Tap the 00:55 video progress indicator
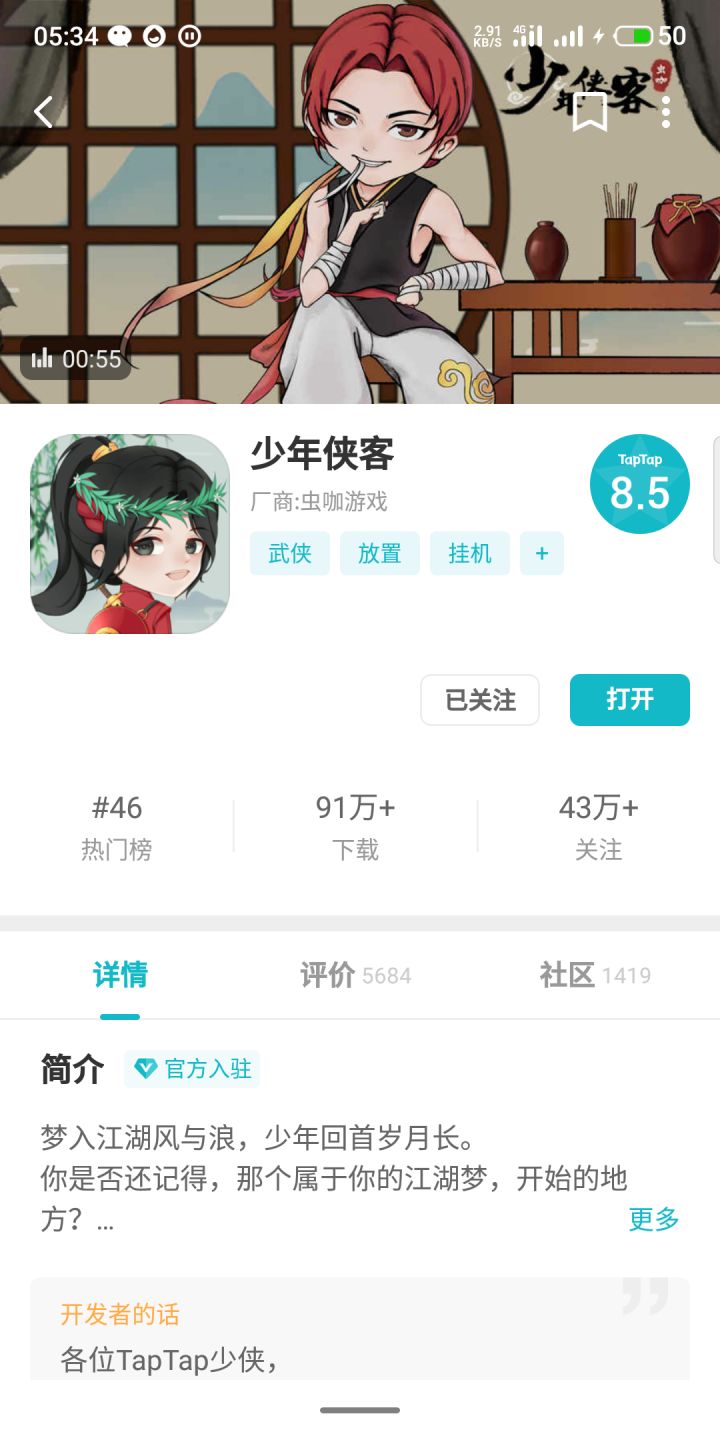 coord(89,358)
